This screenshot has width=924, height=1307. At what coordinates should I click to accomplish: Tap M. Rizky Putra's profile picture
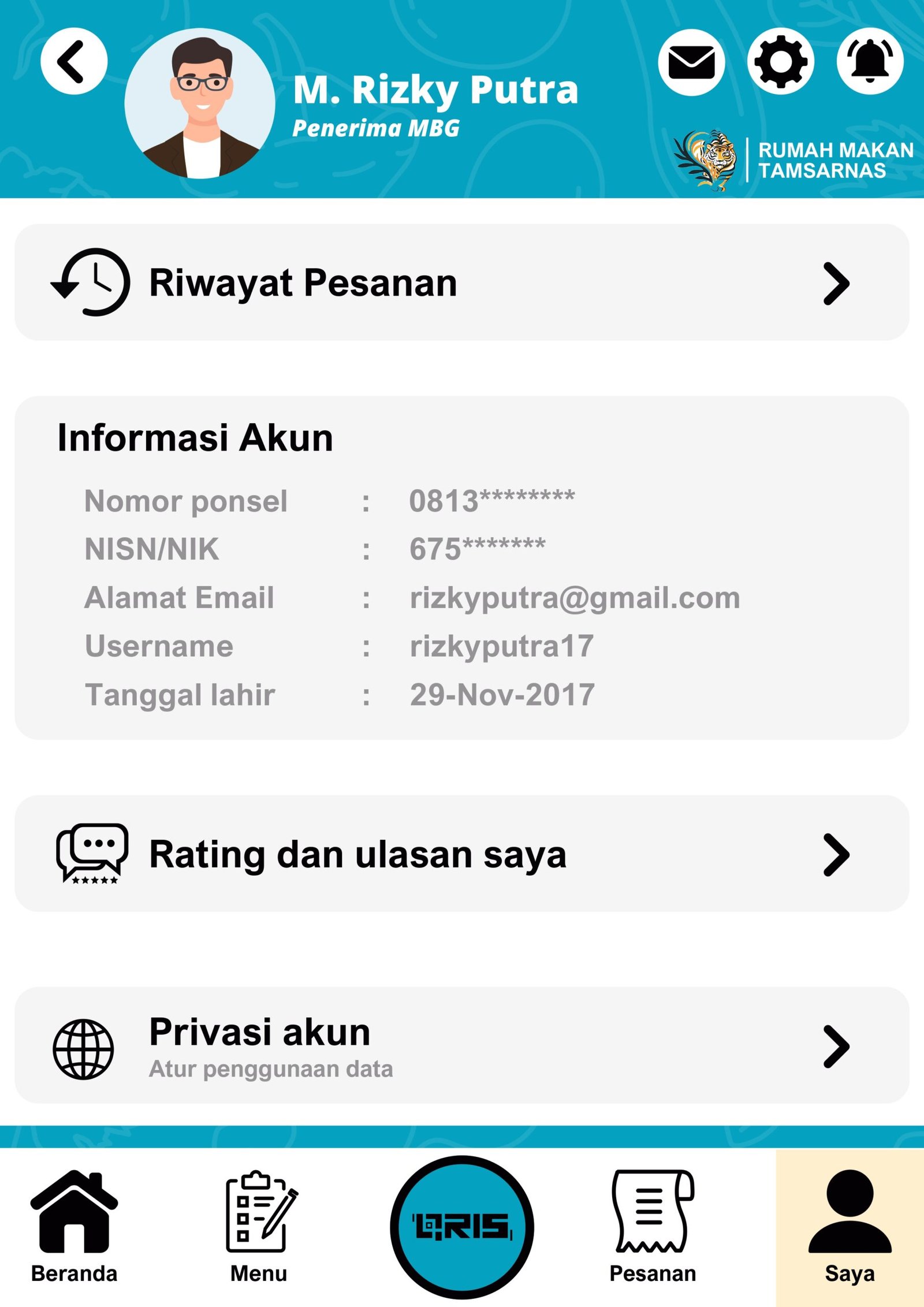point(200,104)
